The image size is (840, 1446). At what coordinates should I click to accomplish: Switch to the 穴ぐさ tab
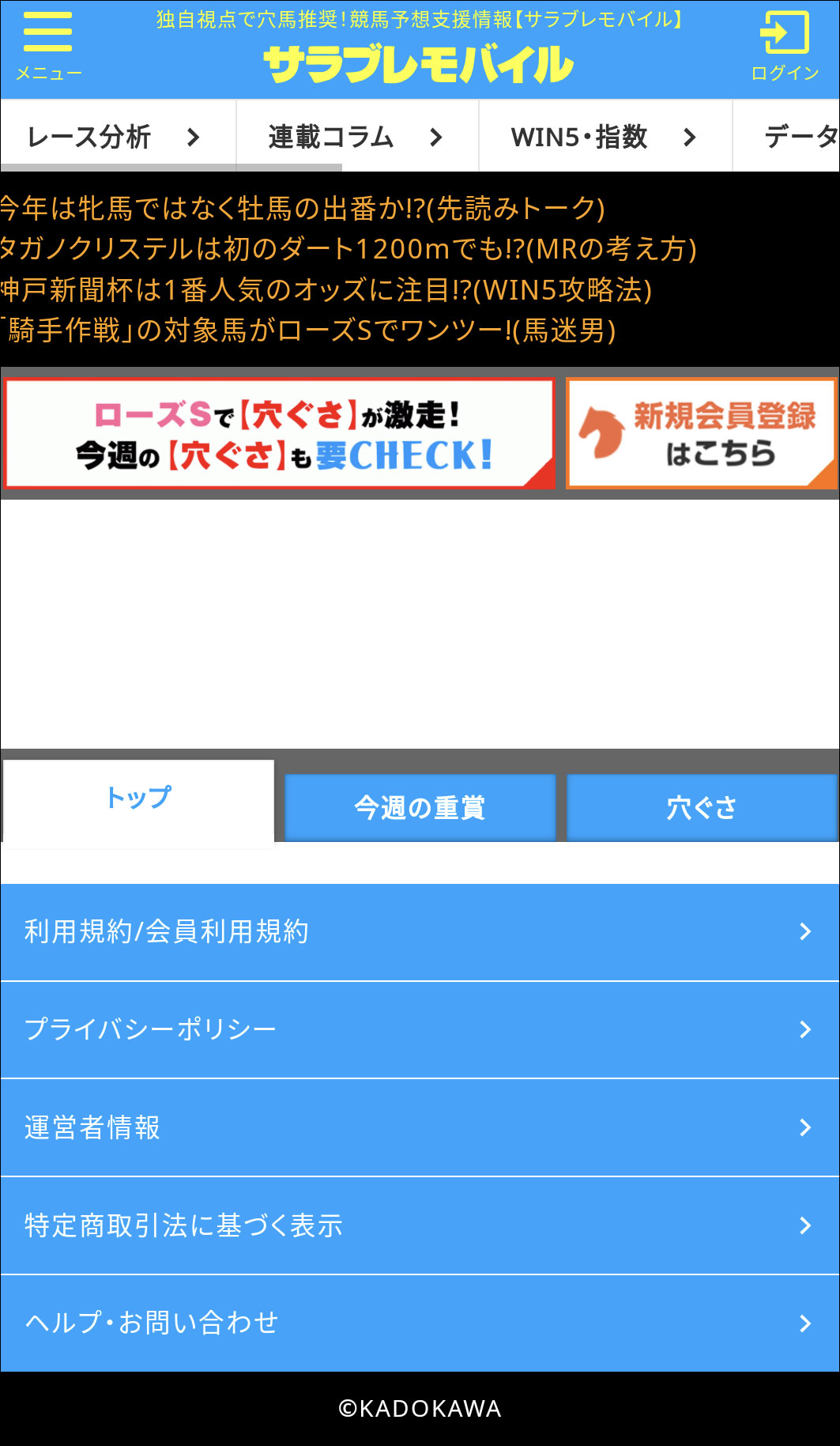702,808
